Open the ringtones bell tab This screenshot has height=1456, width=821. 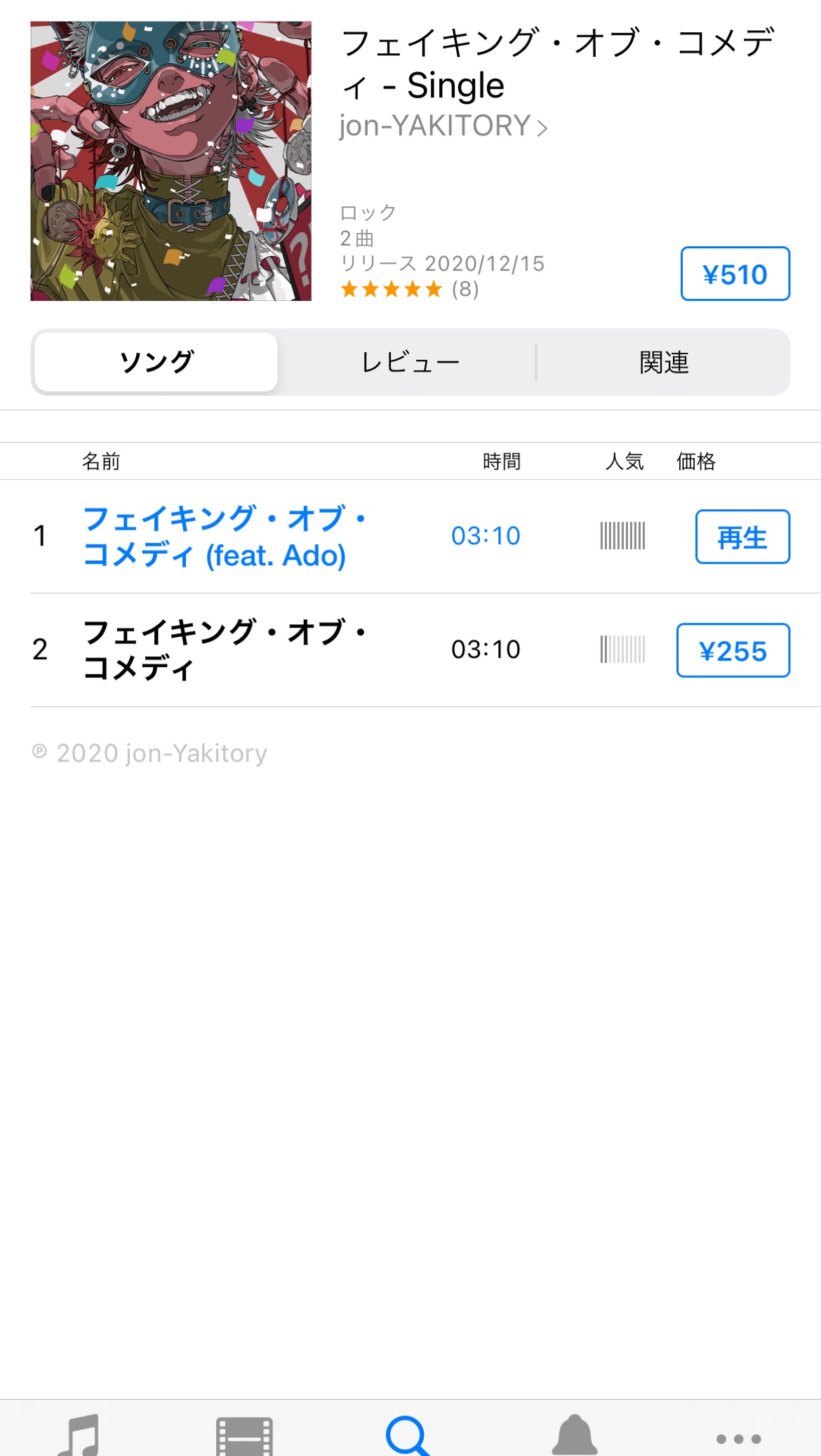pyautogui.click(x=574, y=1434)
